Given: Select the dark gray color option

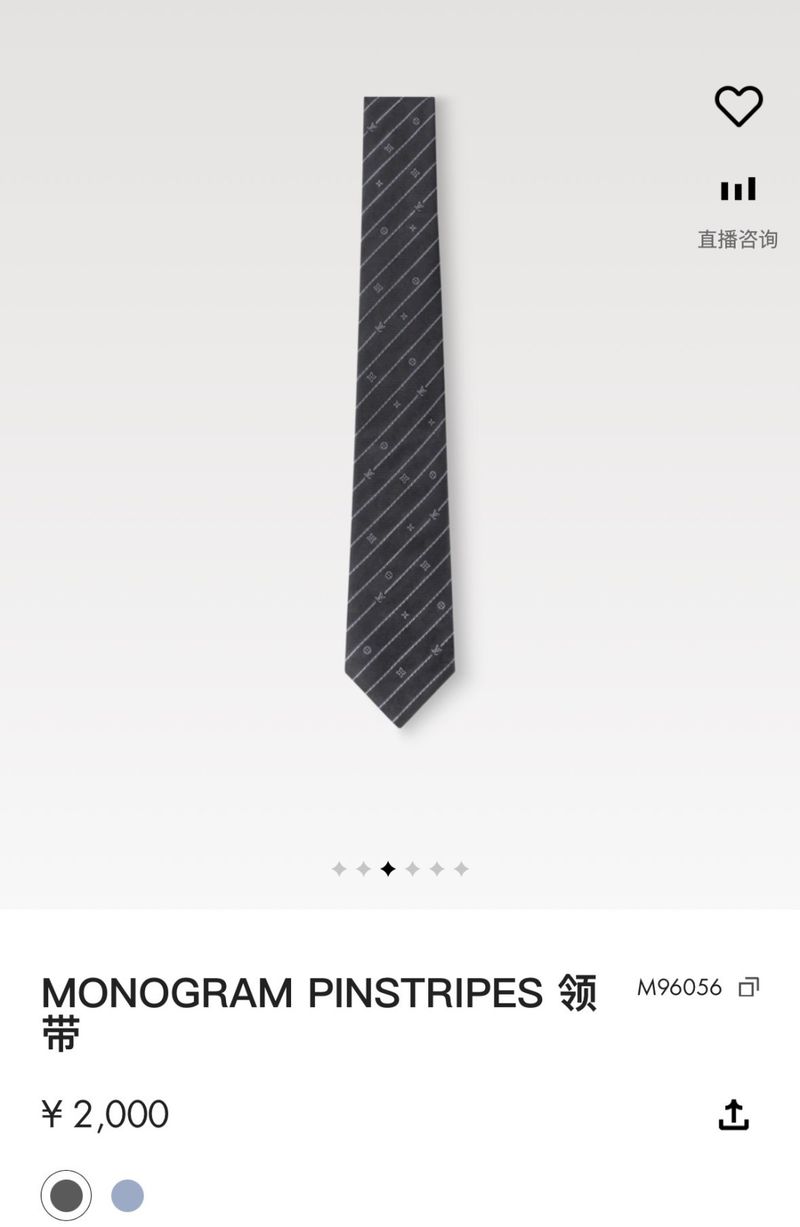Looking at the screenshot, I should (66, 1194).
